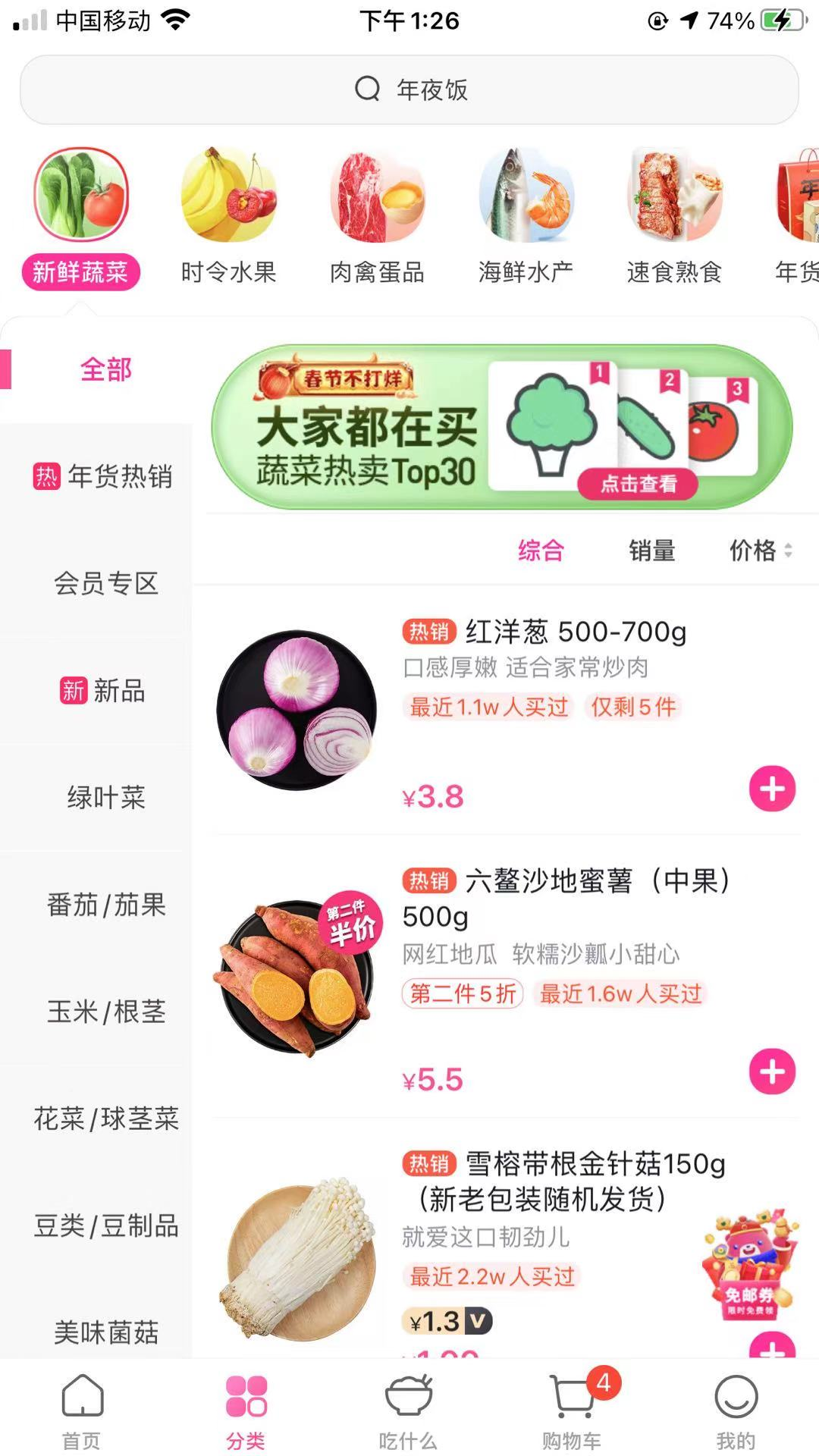Add 红洋葱 to cart with plus button
Screen dimensions: 819x1456
pos(772,789)
